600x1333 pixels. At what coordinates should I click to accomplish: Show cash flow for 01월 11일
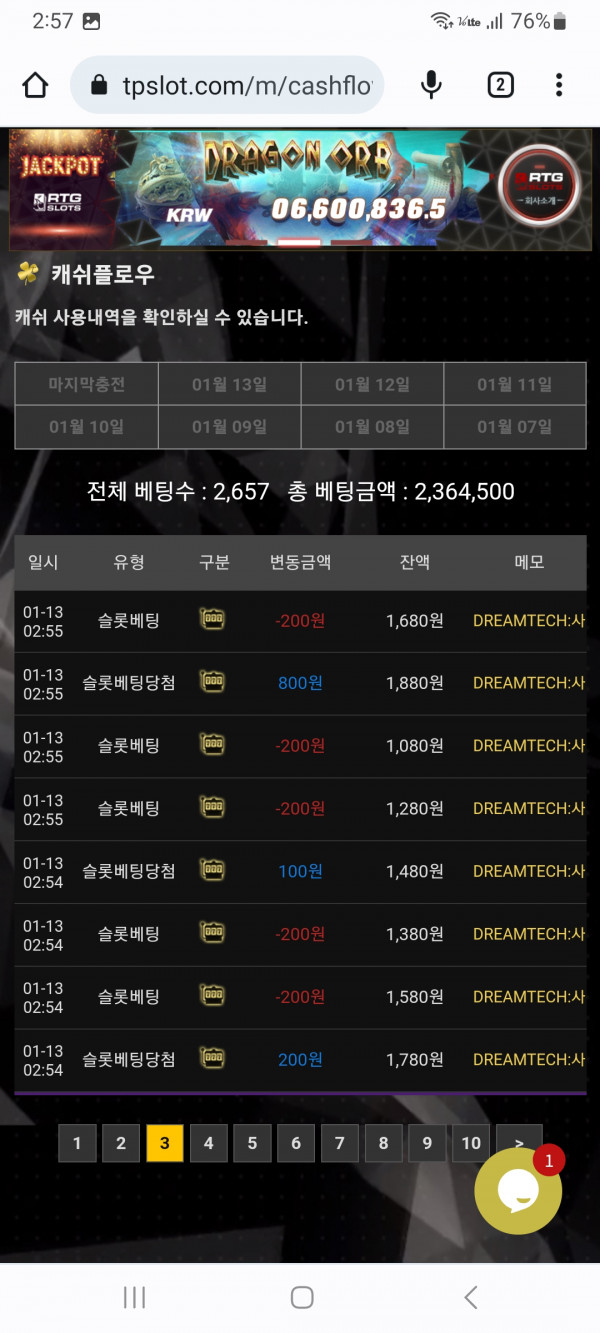[x=514, y=385]
